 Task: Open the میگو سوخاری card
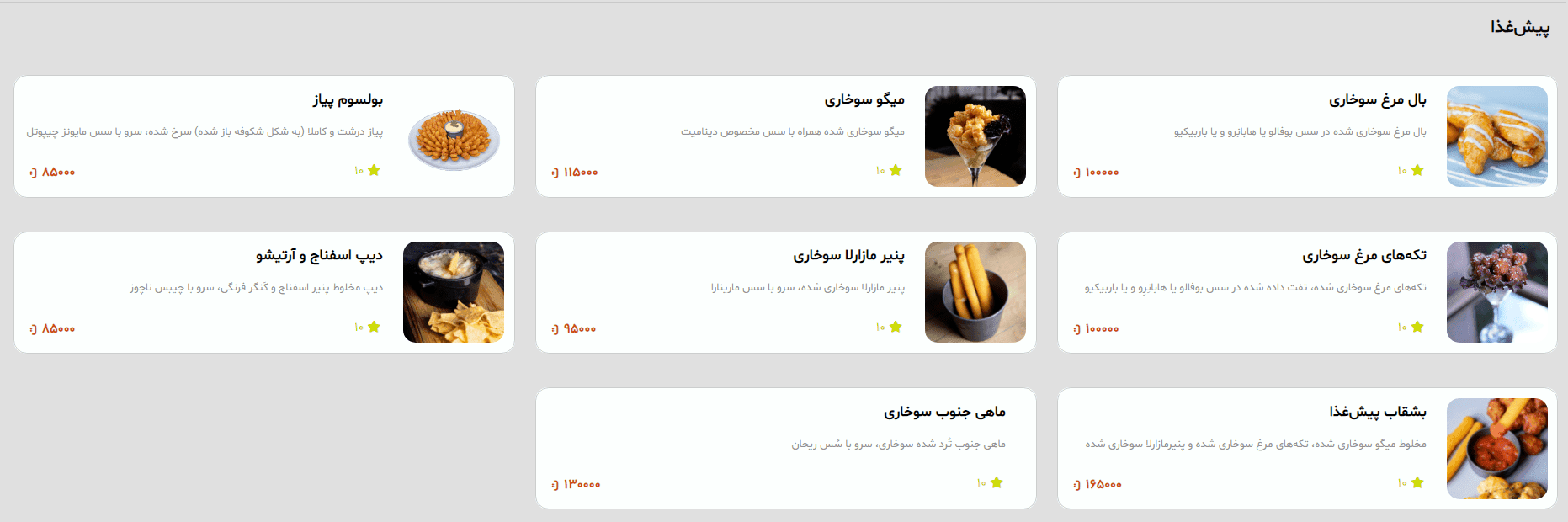point(784,136)
